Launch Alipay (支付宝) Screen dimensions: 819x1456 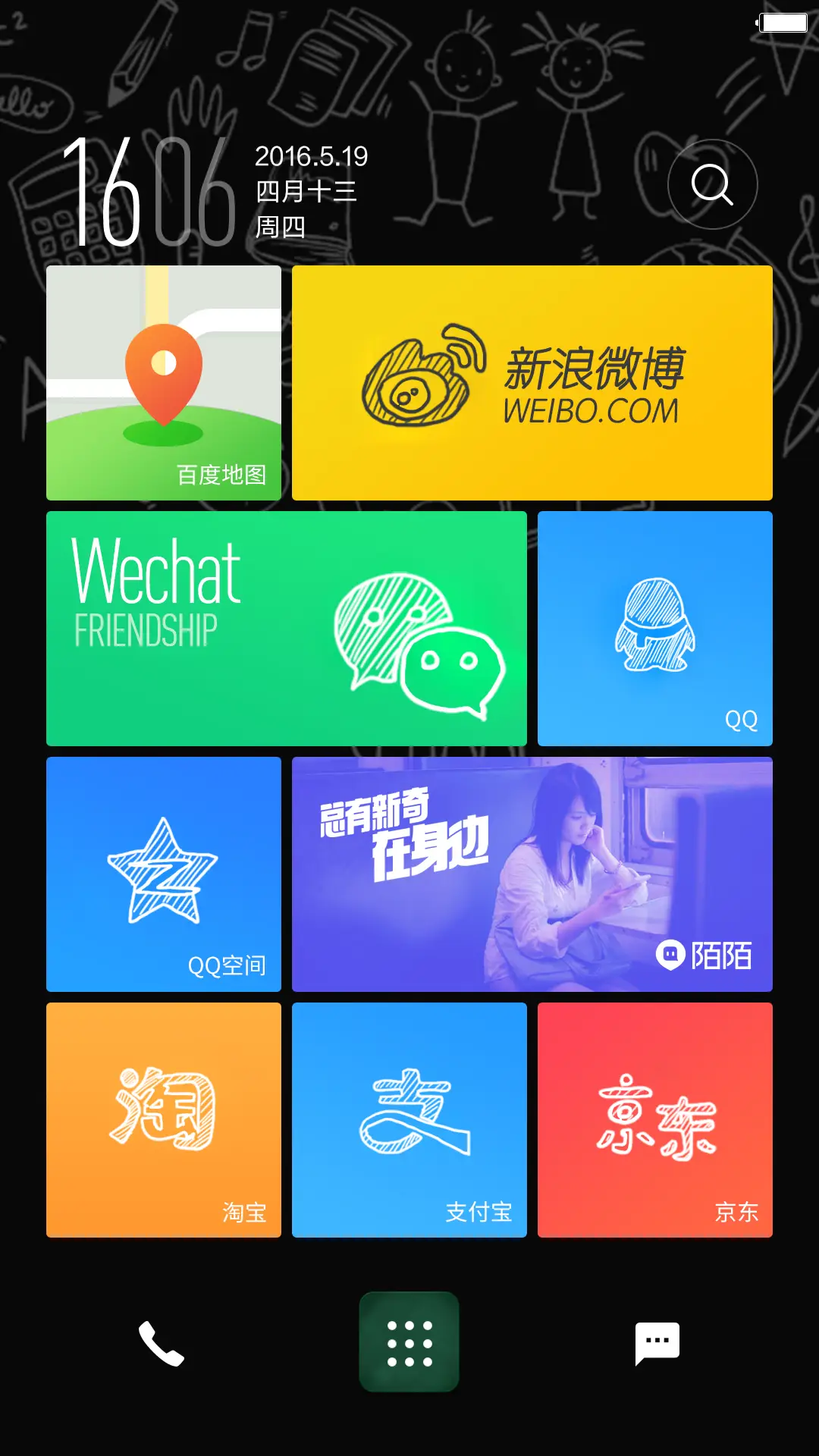tap(409, 1119)
